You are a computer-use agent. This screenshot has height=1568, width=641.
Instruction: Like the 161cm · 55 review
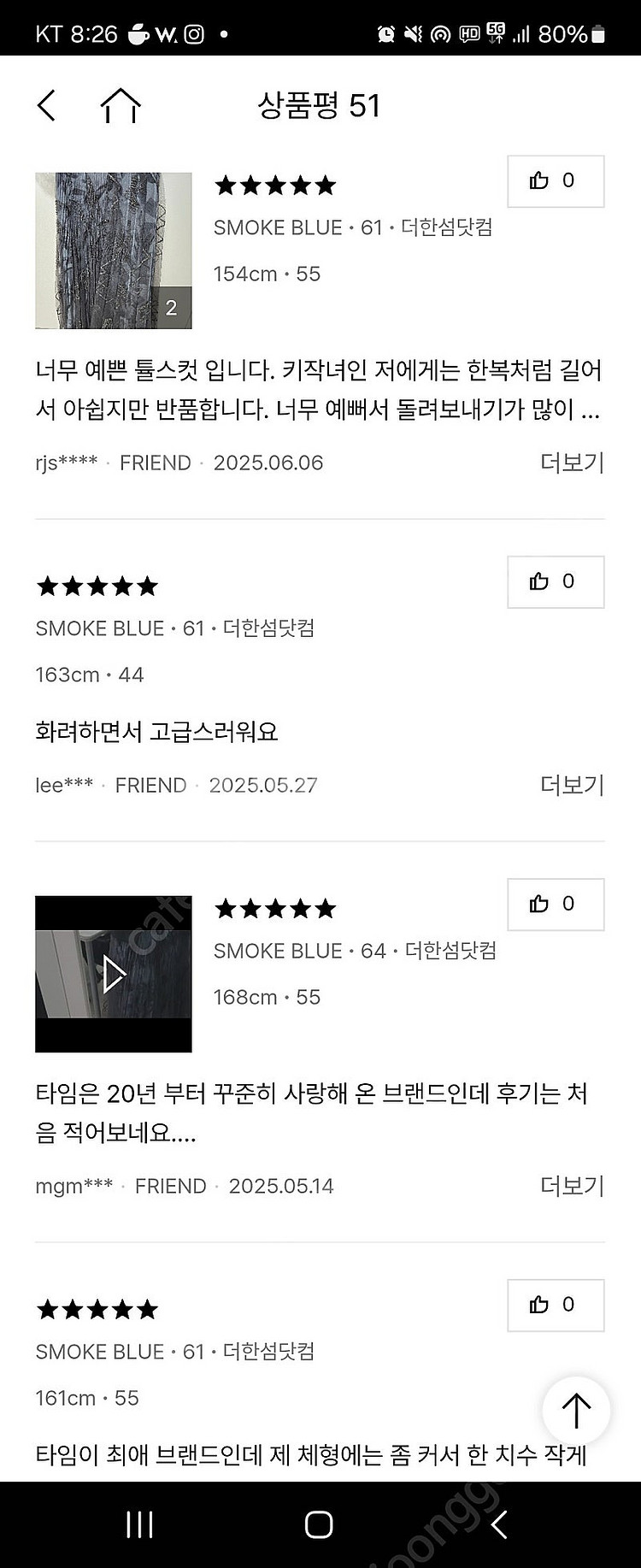click(x=556, y=1306)
